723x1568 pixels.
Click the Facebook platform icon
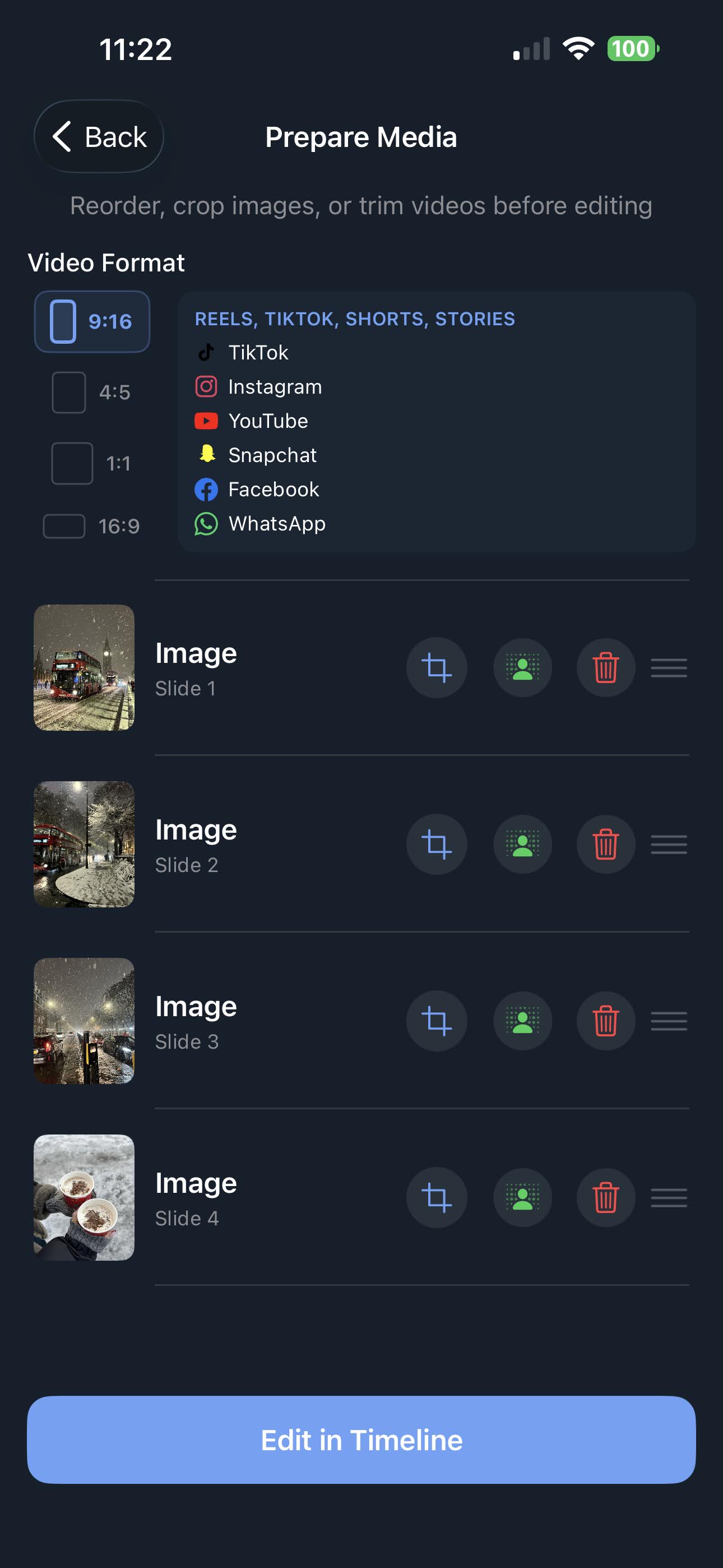click(x=206, y=490)
